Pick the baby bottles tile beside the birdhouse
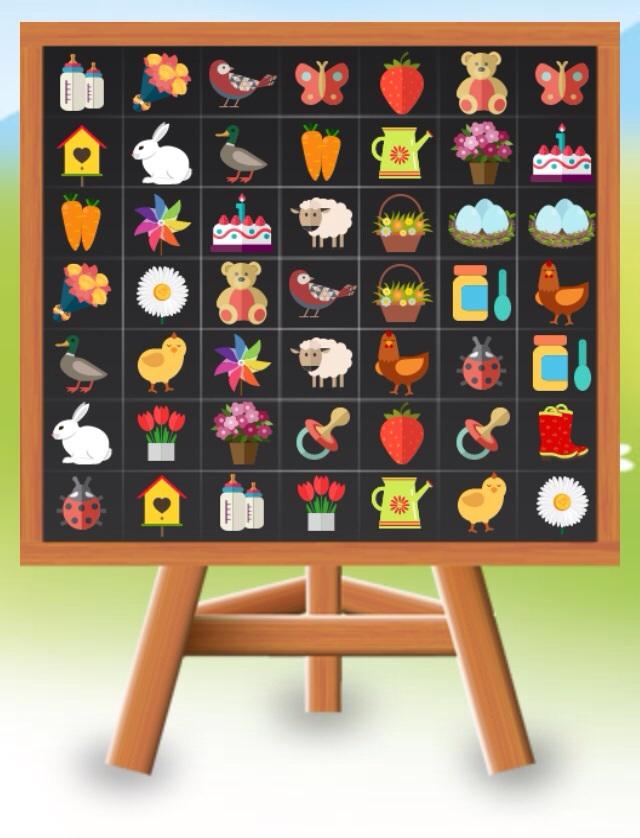This screenshot has height=838, width=640. tap(242, 503)
